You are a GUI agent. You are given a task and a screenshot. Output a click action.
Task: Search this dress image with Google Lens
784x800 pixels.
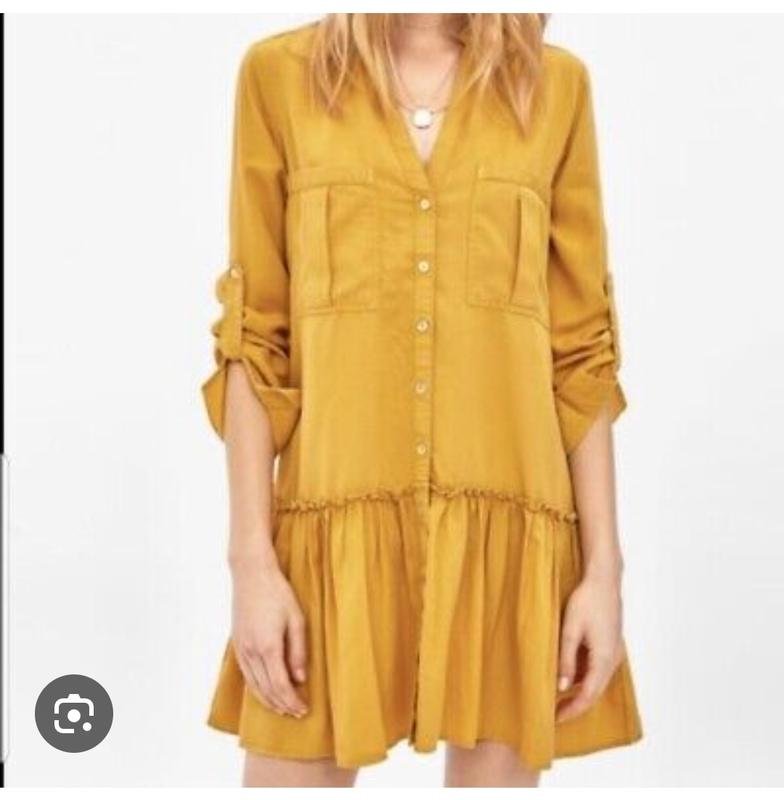coord(74,713)
